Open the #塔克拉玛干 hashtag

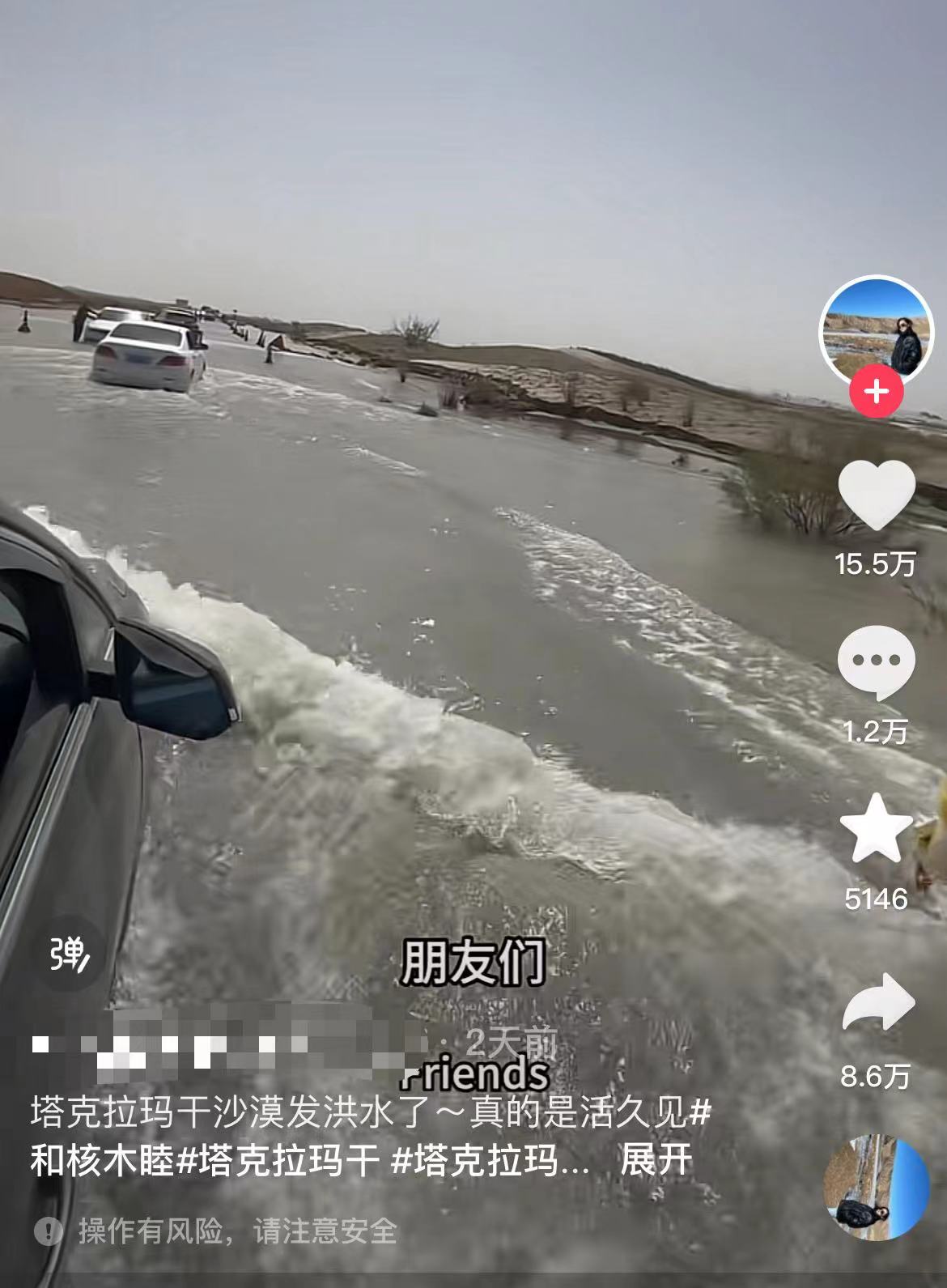pos(278,1161)
